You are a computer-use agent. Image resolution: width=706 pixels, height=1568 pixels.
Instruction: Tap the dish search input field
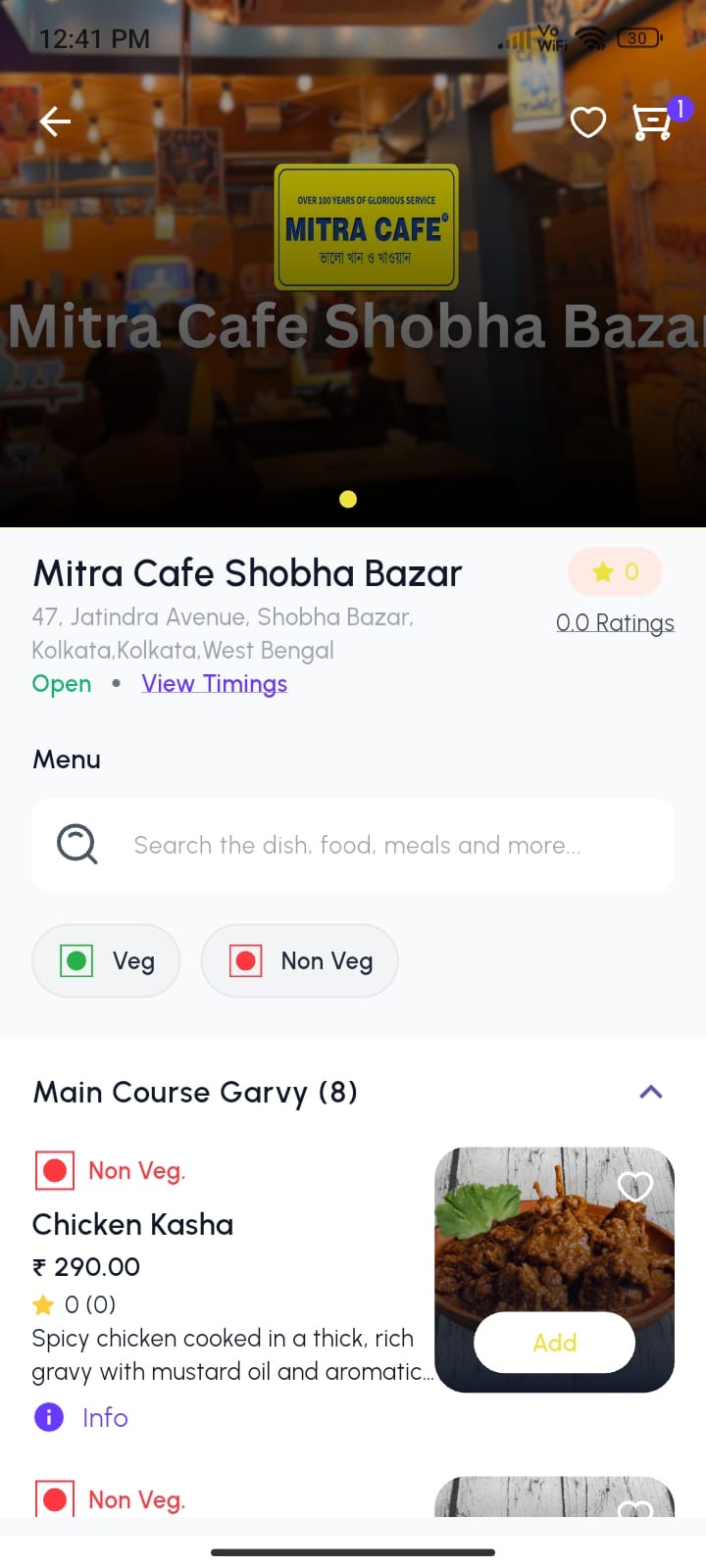tap(353, 844)
